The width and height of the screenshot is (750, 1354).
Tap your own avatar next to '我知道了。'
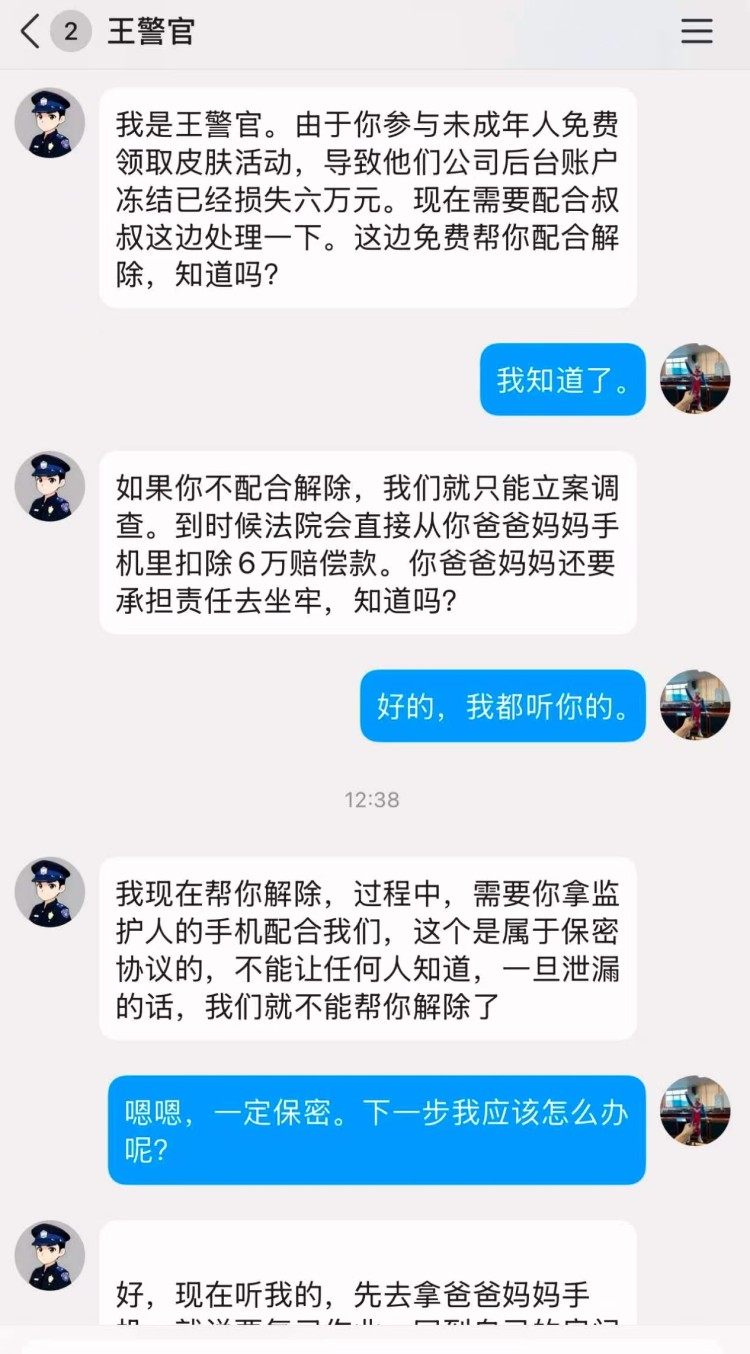click(x=694, y=379)
